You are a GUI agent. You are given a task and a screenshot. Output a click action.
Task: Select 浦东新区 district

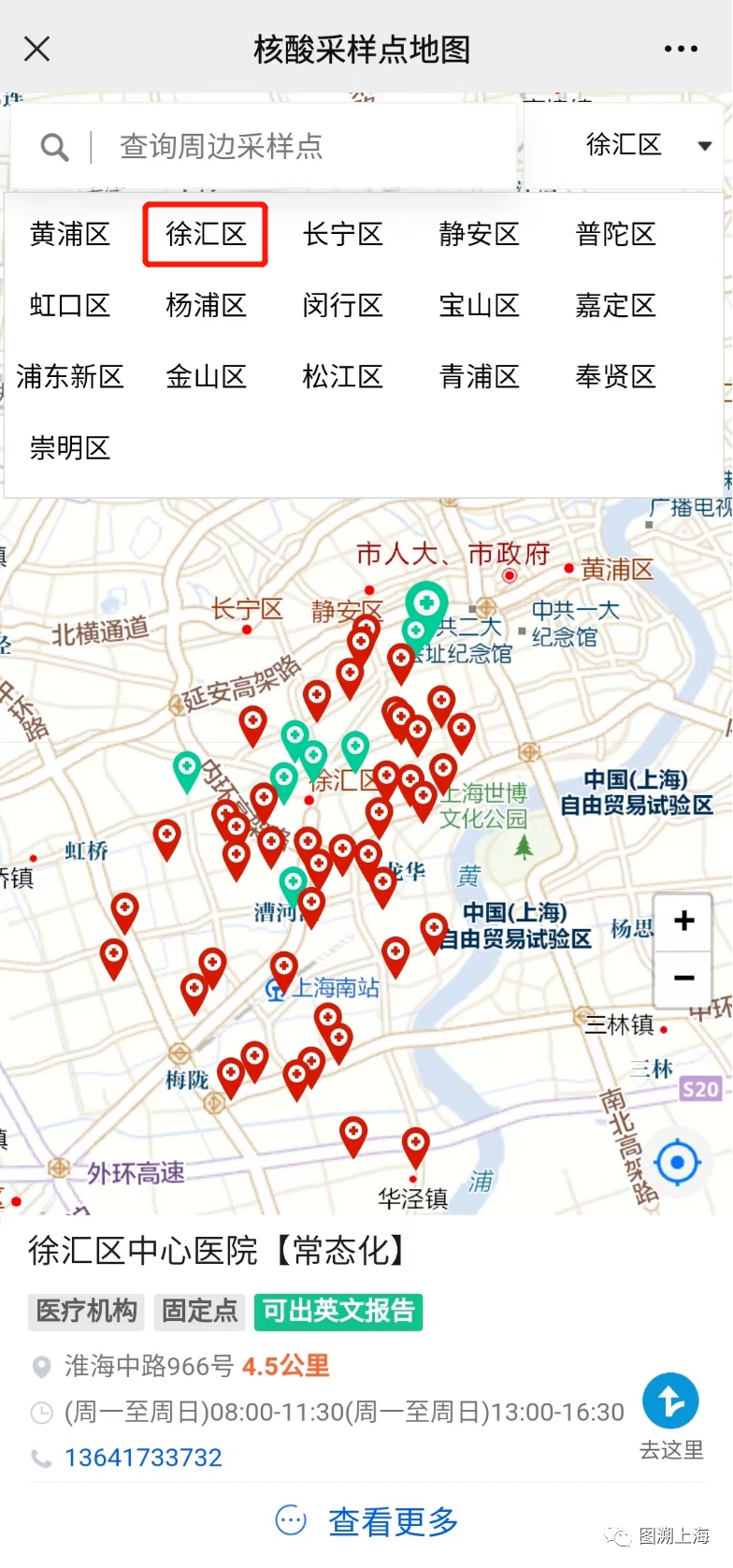pos(70,376)
